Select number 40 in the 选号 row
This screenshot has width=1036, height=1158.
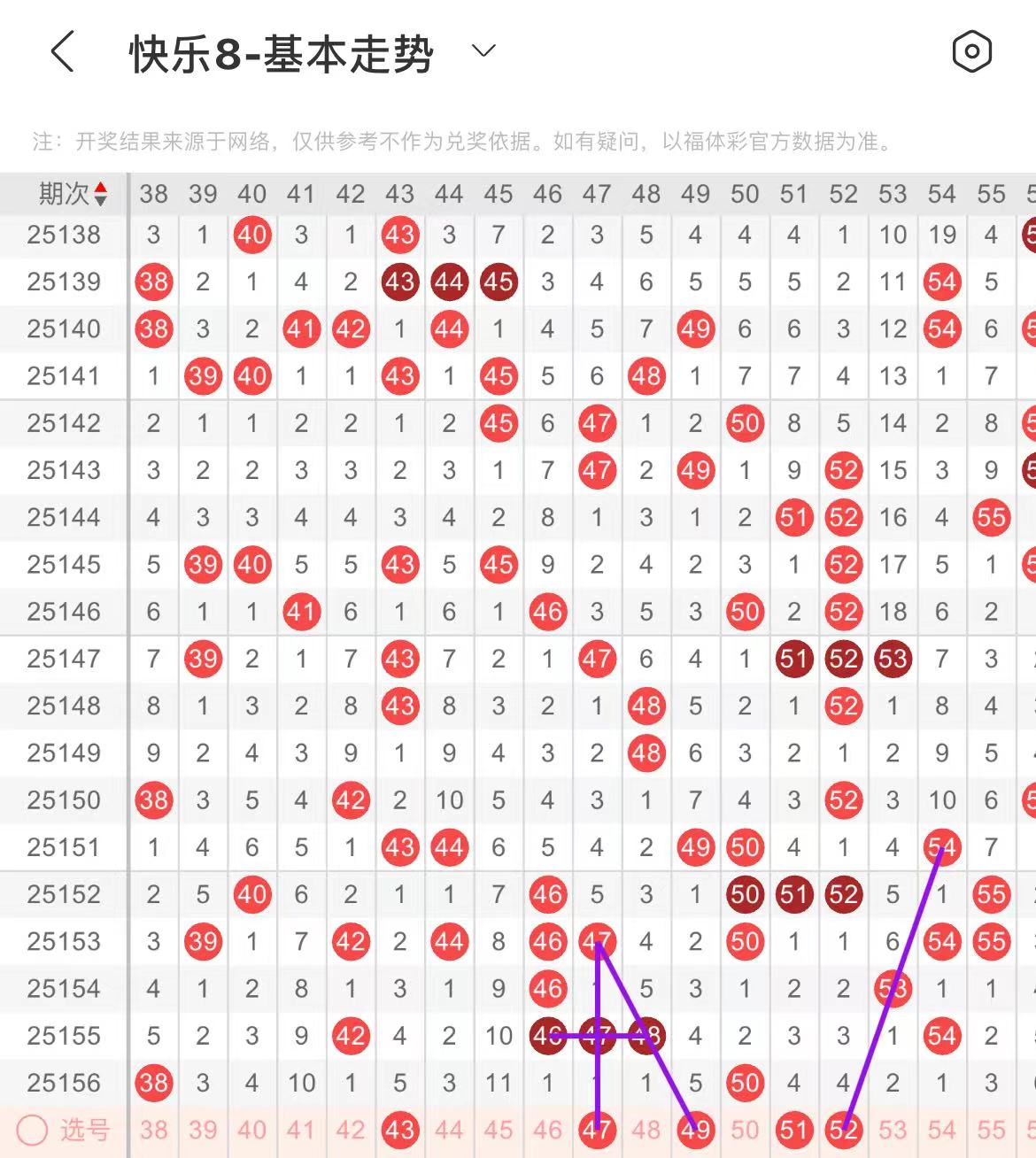click(252, 1131)
